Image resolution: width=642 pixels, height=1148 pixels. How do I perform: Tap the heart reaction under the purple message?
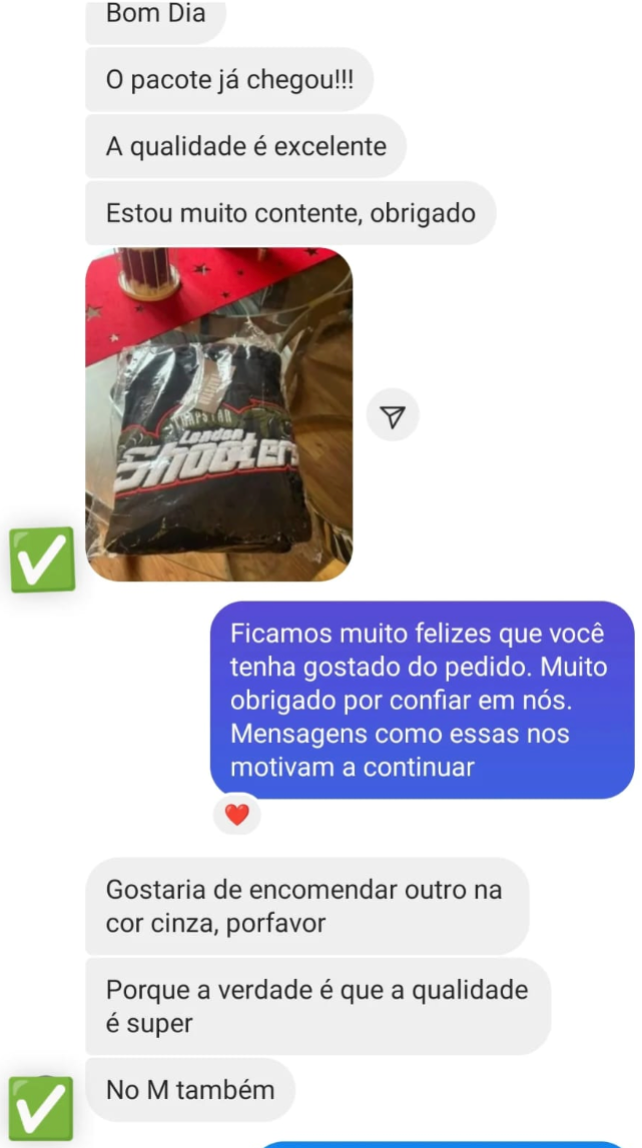tap(237, 815)
